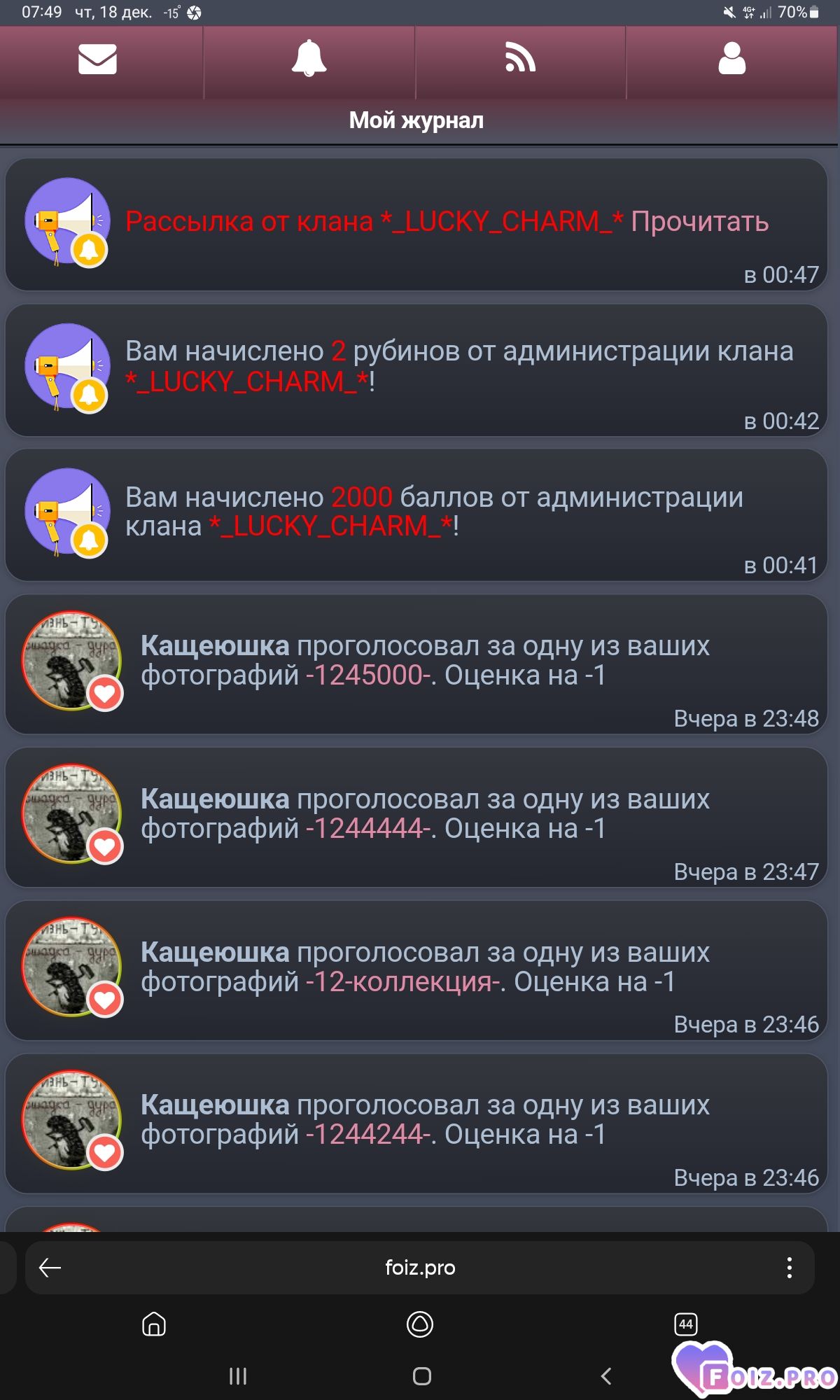The height and width of the screenshot is (1400, 840).
Task: Open the notifications bell tab
Action: pyautogui.click(x=309, y=59)
